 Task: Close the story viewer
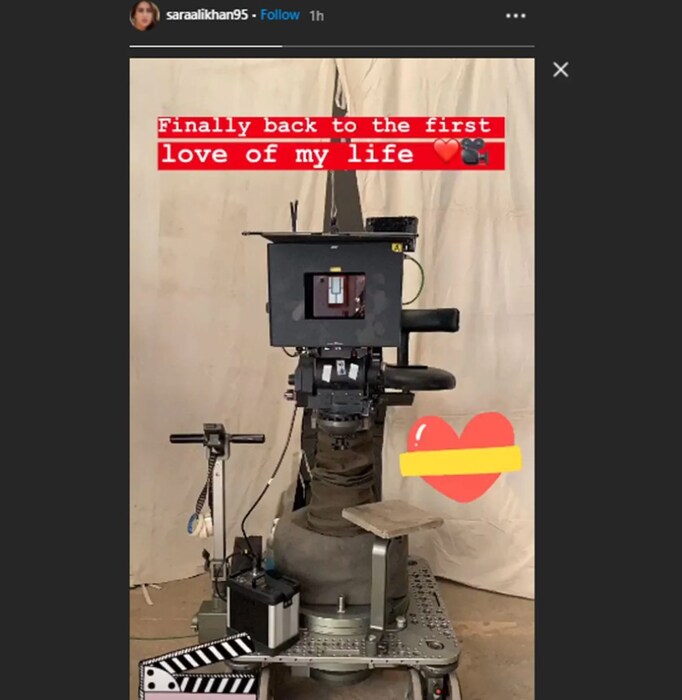point(561,69)
